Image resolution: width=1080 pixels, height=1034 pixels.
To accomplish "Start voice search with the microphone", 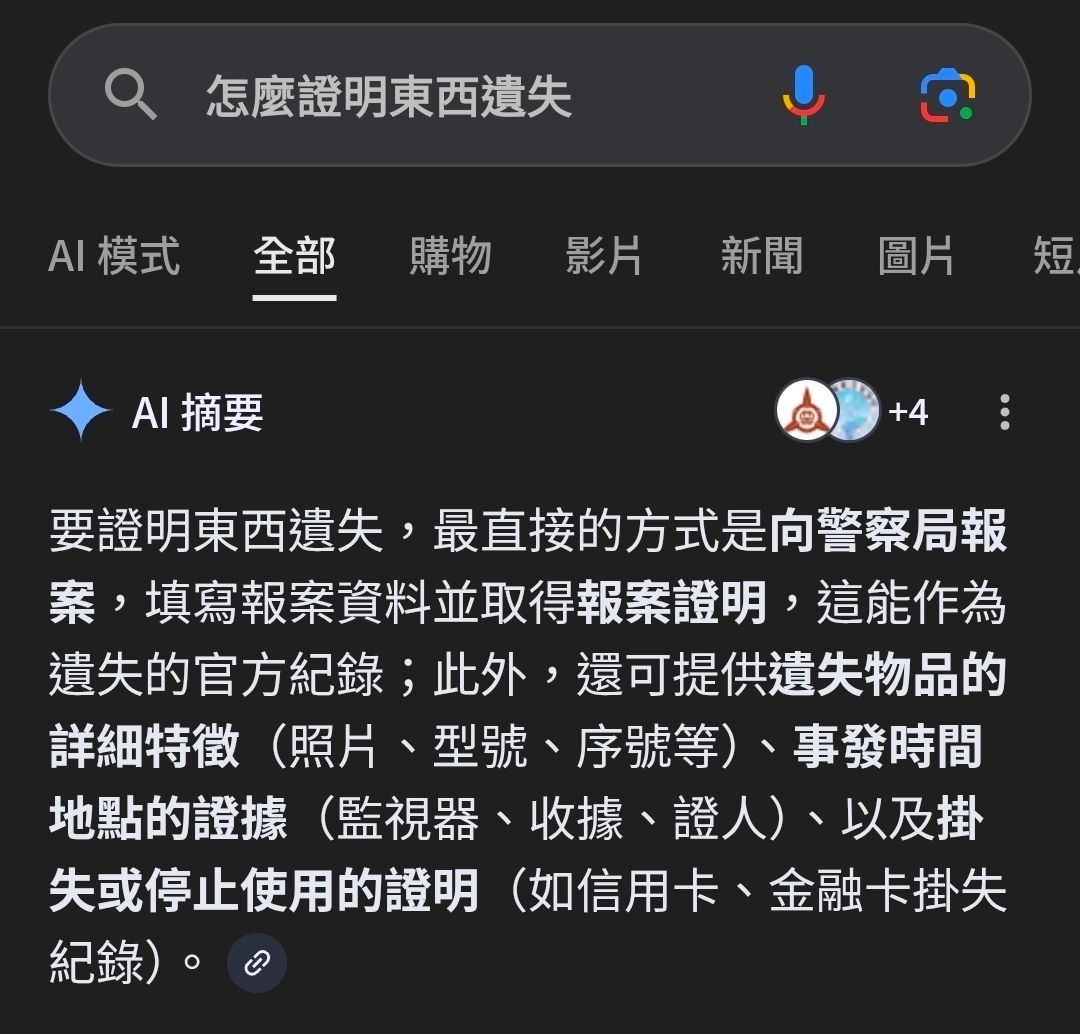I will (x=803, y=96).
